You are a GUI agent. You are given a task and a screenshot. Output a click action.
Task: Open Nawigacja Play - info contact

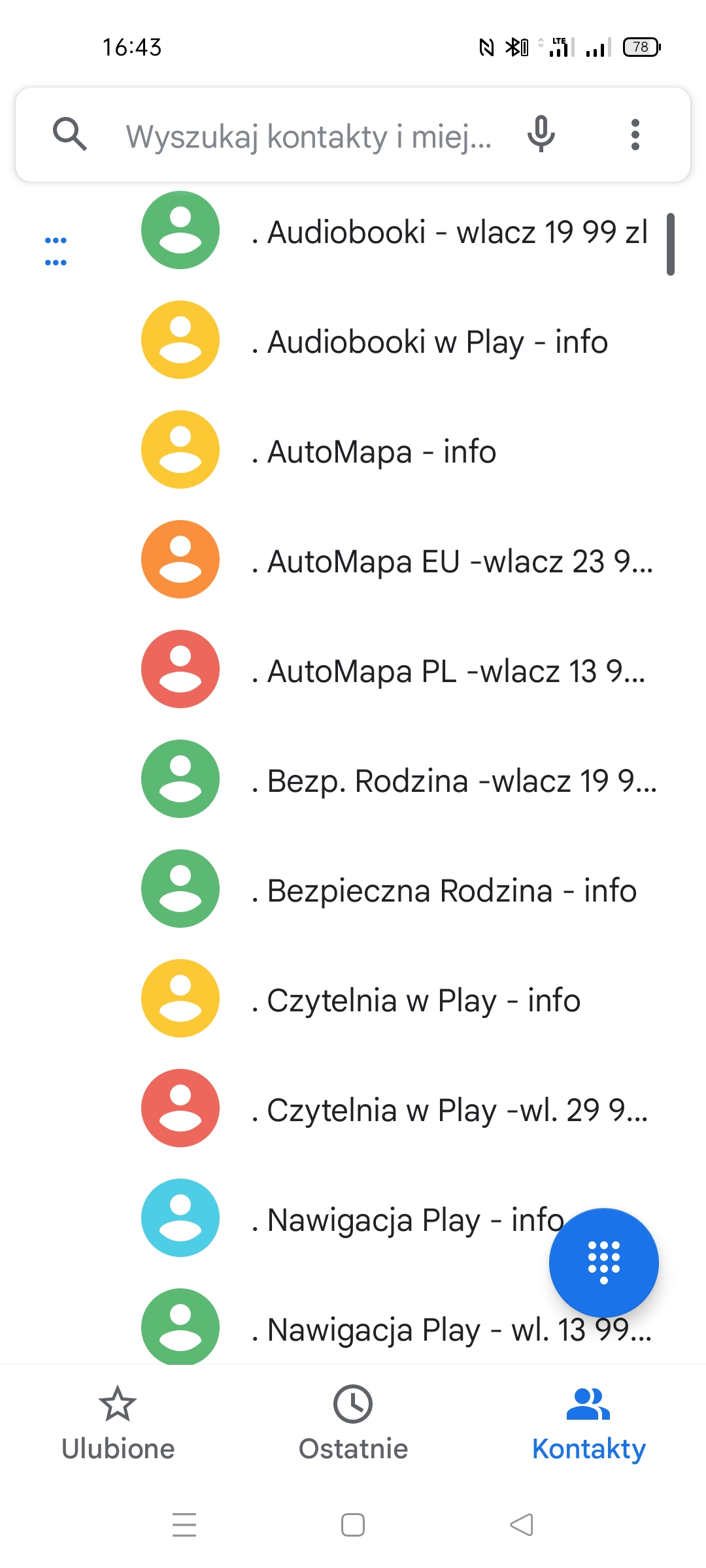point(392,1220)
